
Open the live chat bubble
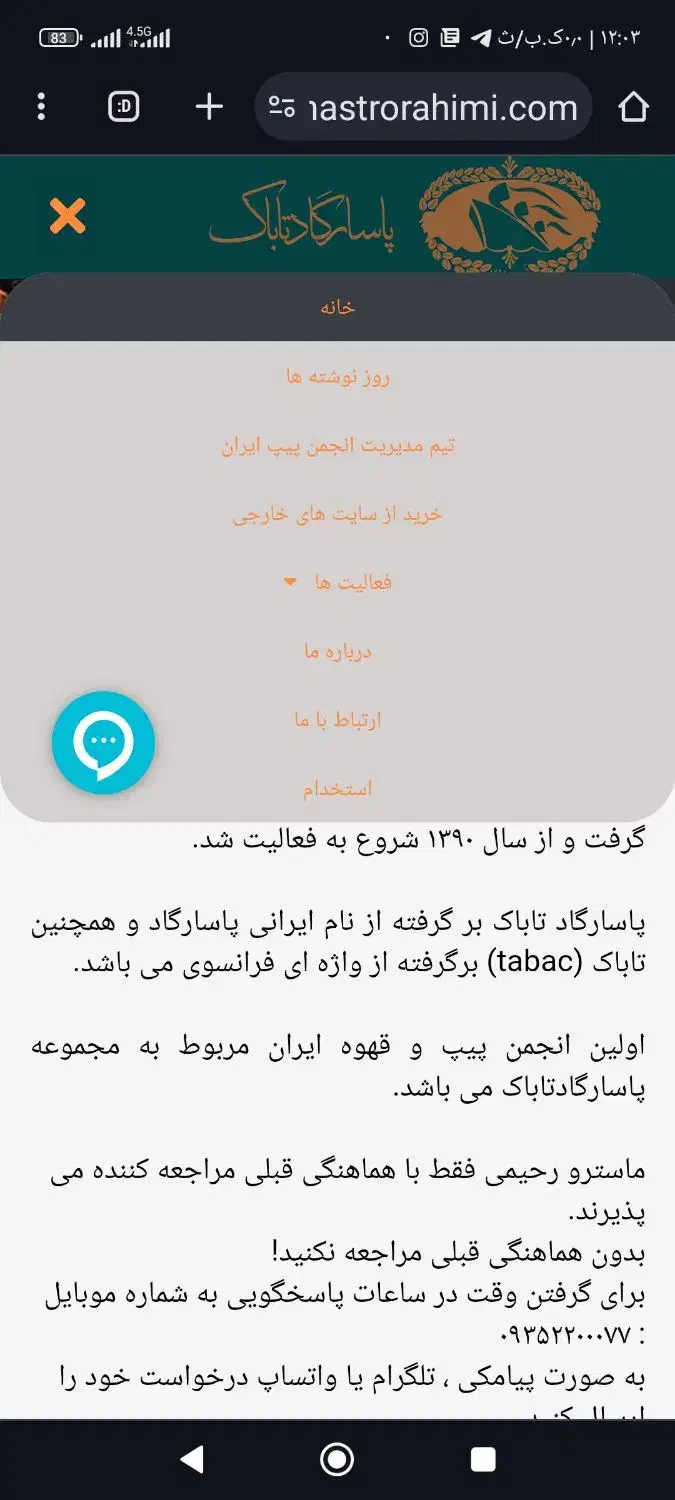click(103, 743)
